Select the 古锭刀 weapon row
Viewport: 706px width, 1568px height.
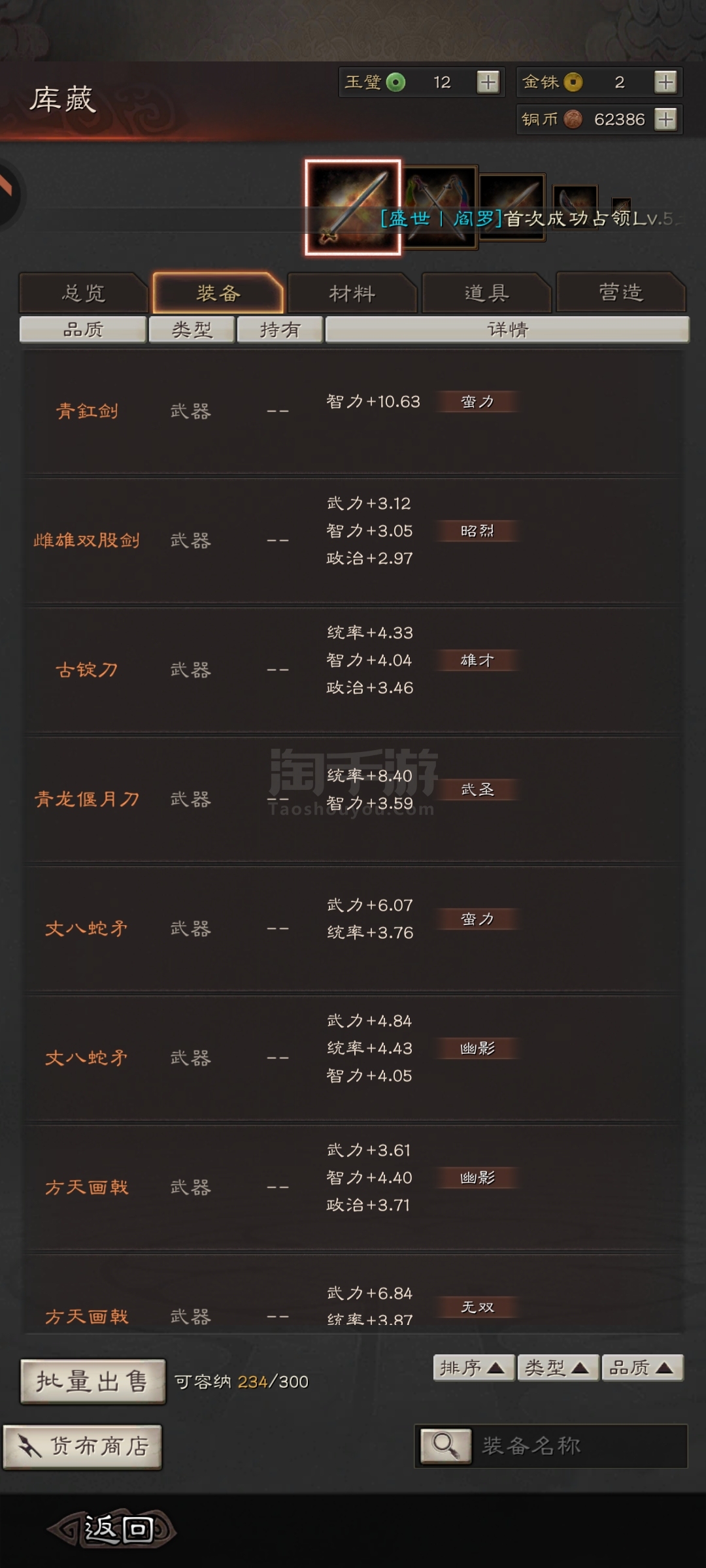click(353, 670)
